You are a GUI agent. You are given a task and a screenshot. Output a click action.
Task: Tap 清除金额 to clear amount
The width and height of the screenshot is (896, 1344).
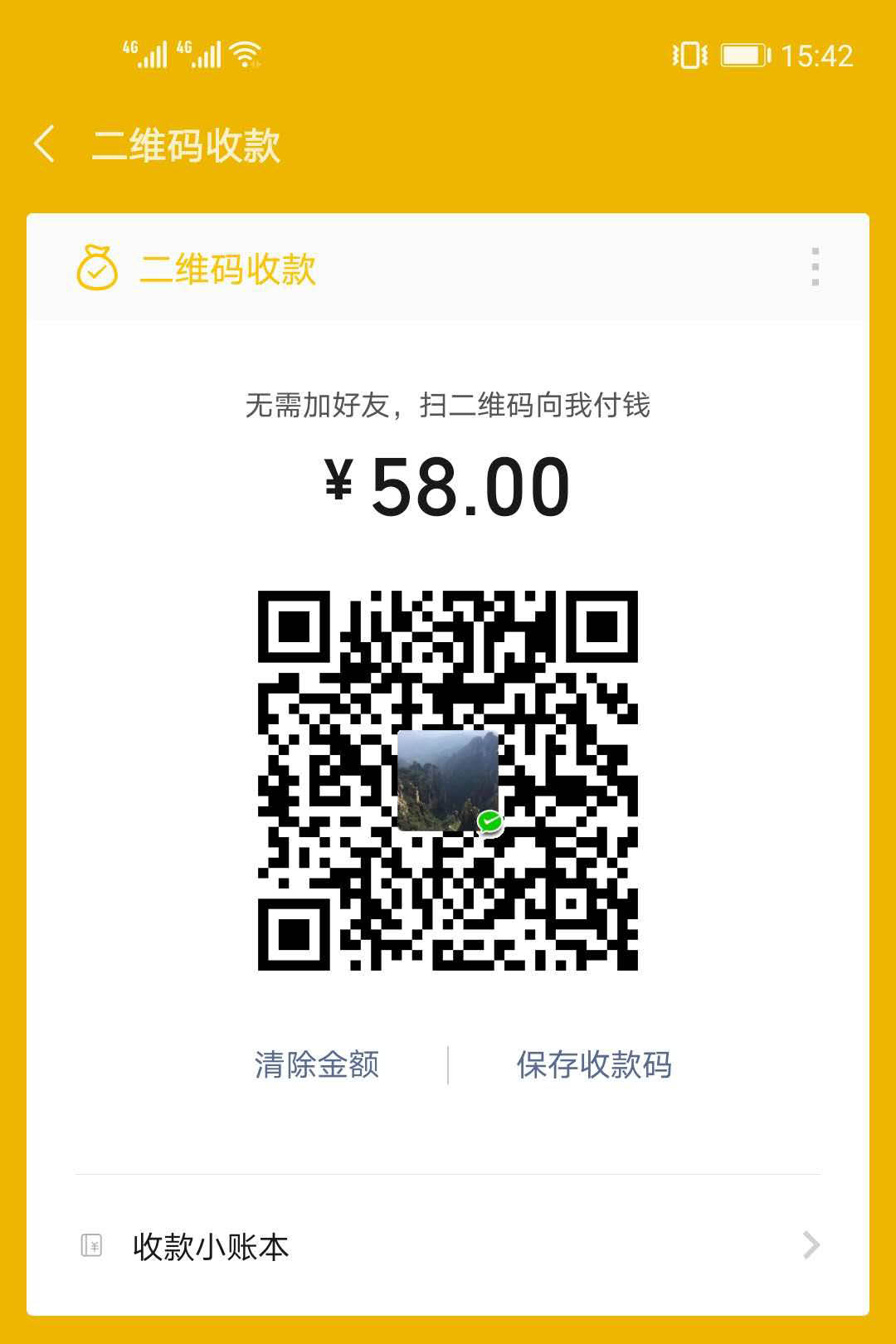[317, 1064]
